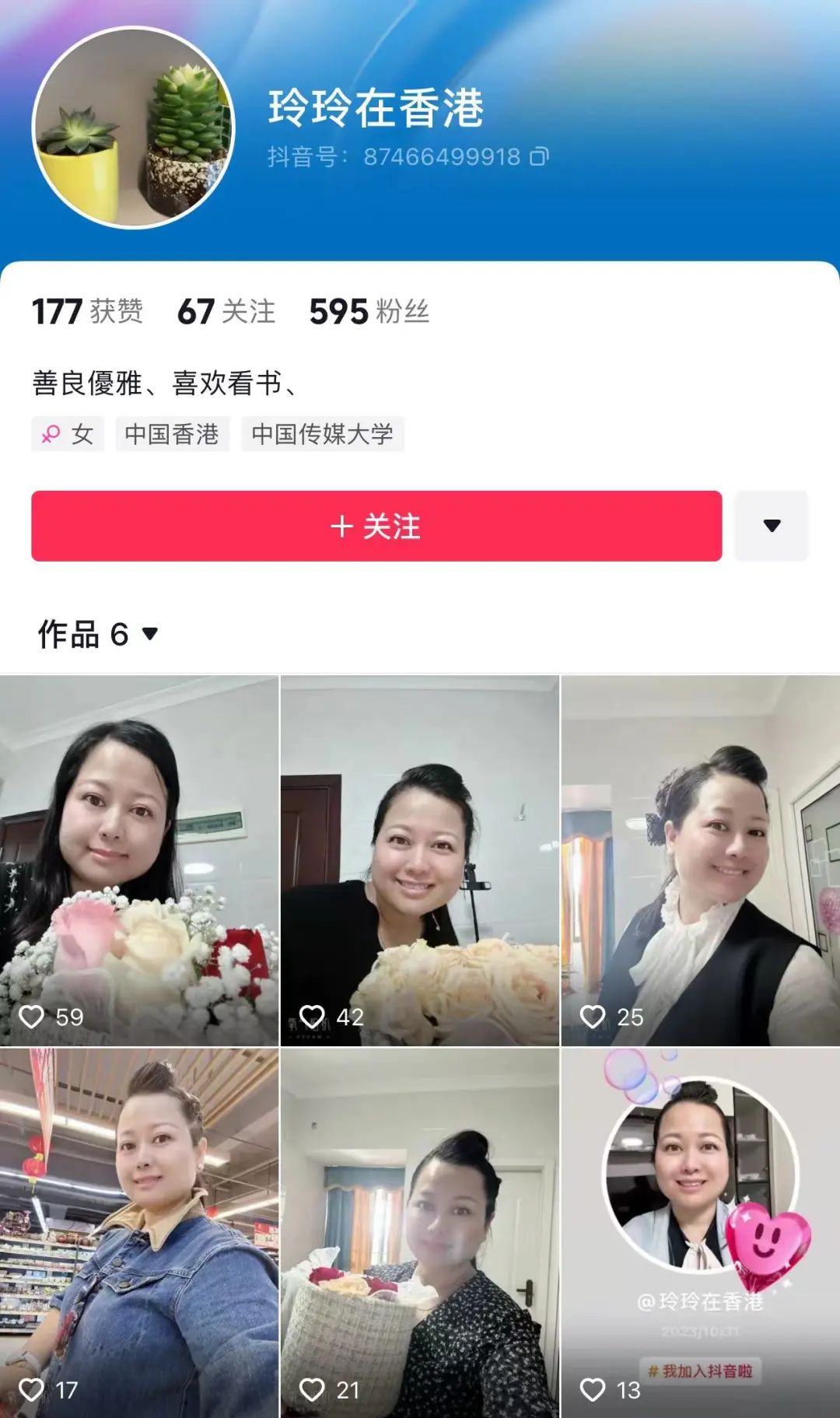Copy the Douyin ID number

click(x=539, y=157)
